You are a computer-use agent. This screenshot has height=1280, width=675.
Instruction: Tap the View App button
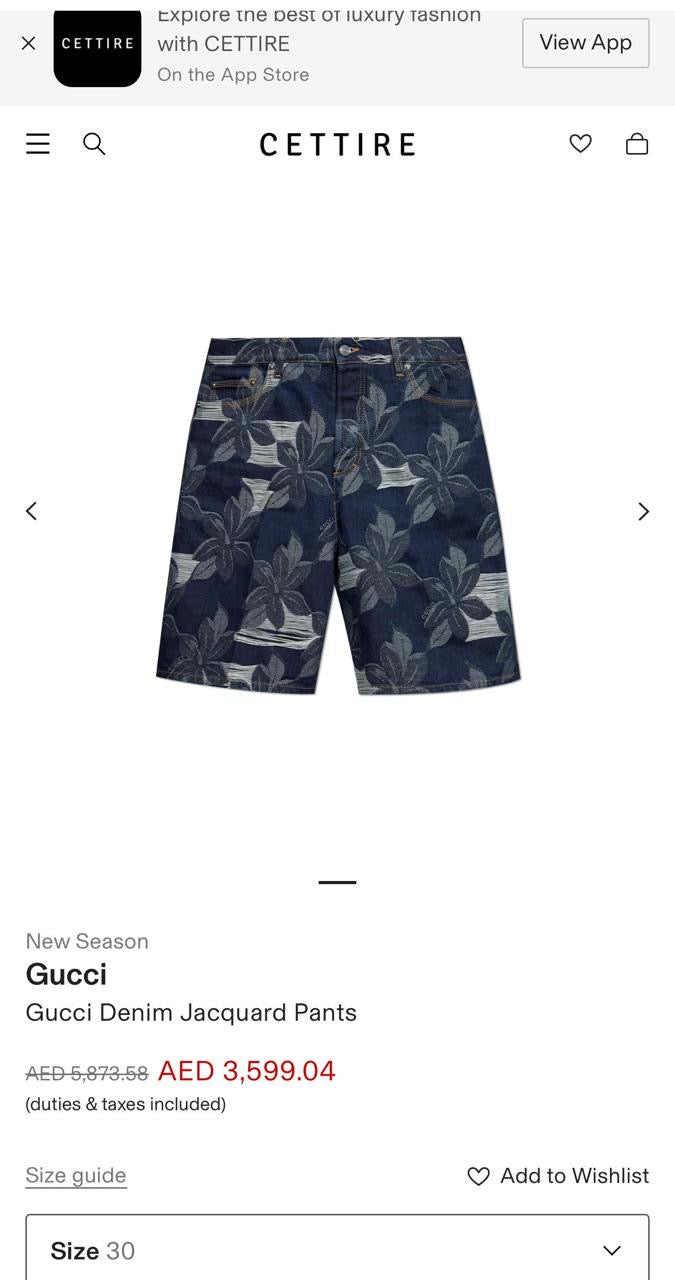[585, 43]
